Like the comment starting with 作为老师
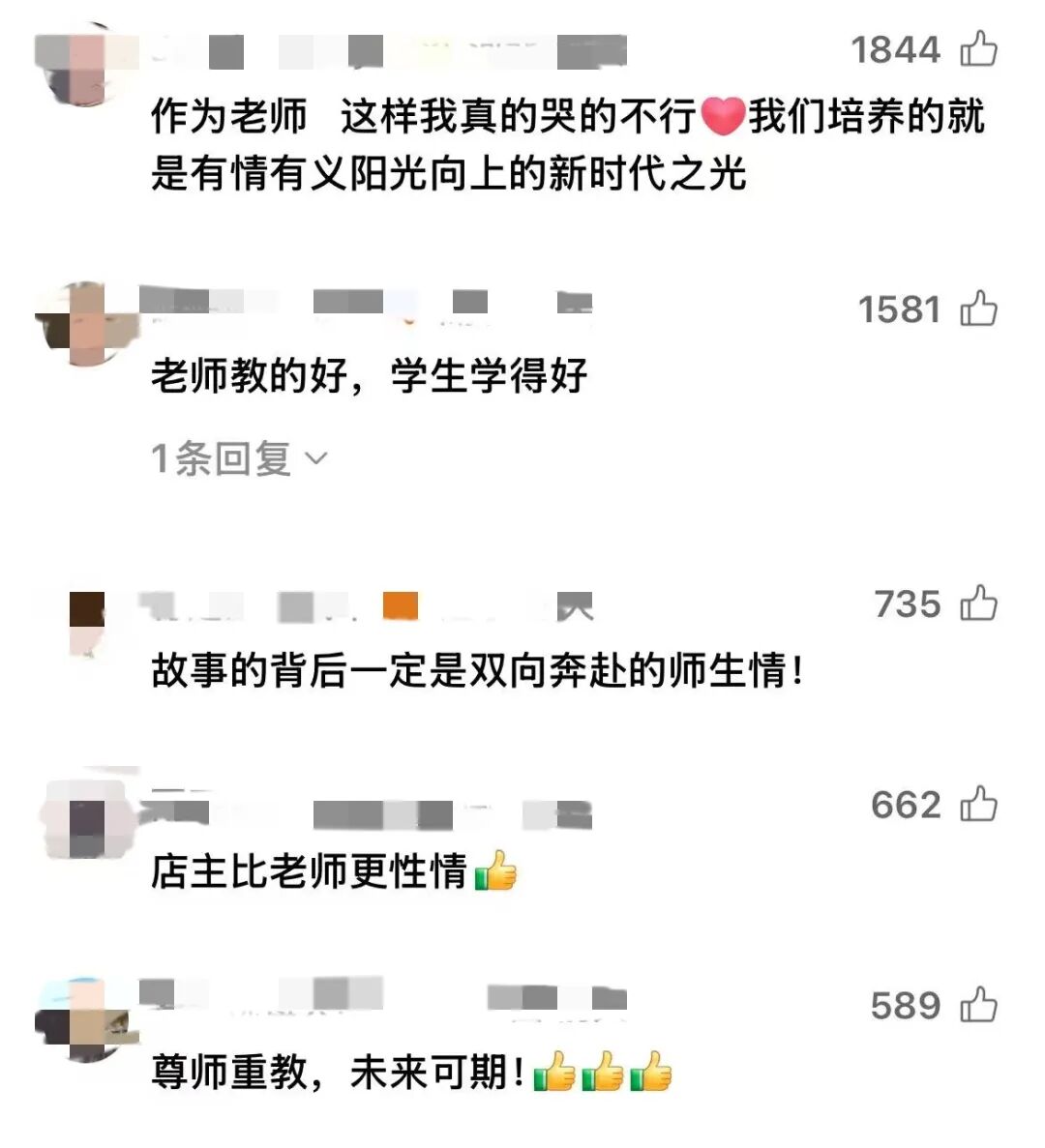 (x=978, y=48)
